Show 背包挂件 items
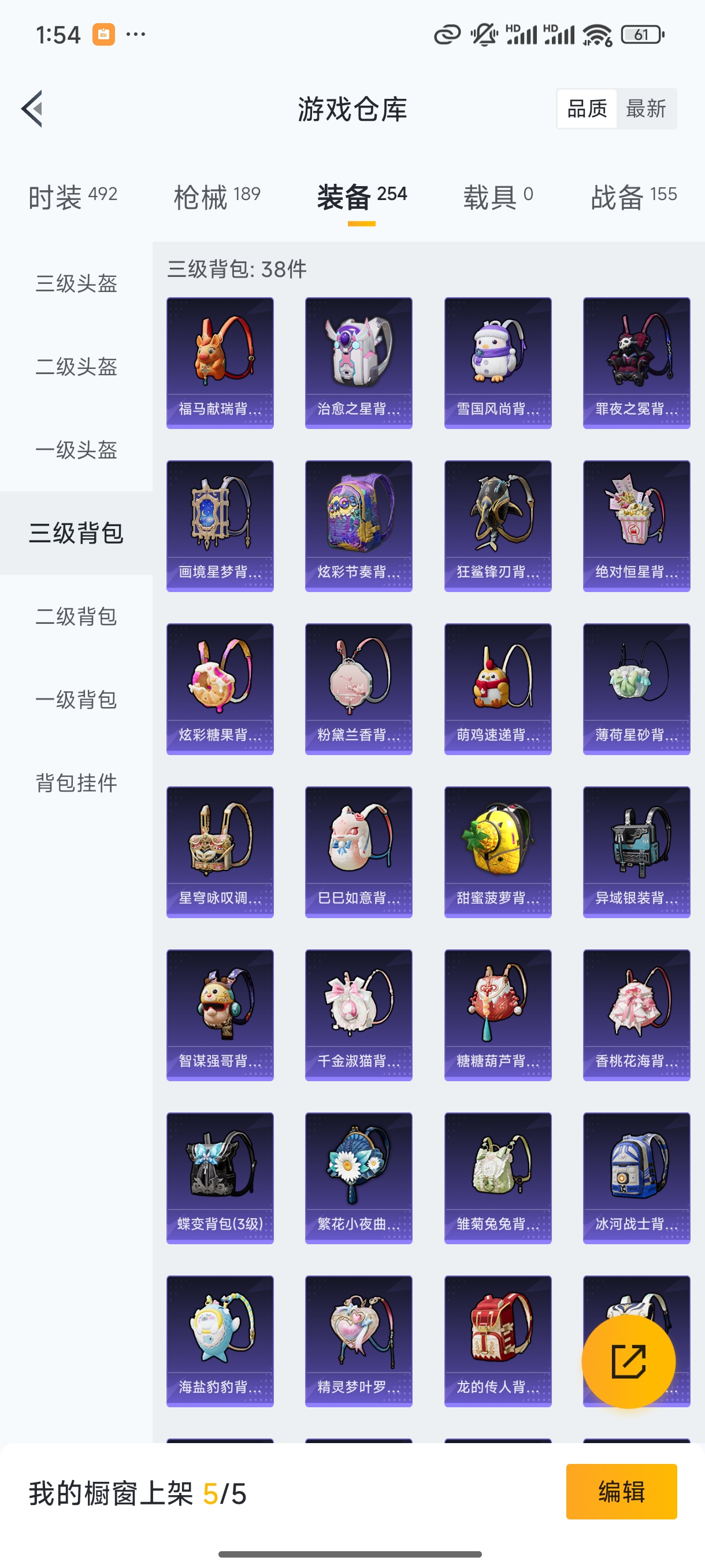The width and height of the screenshot is (705, 1568). point(76,783)
